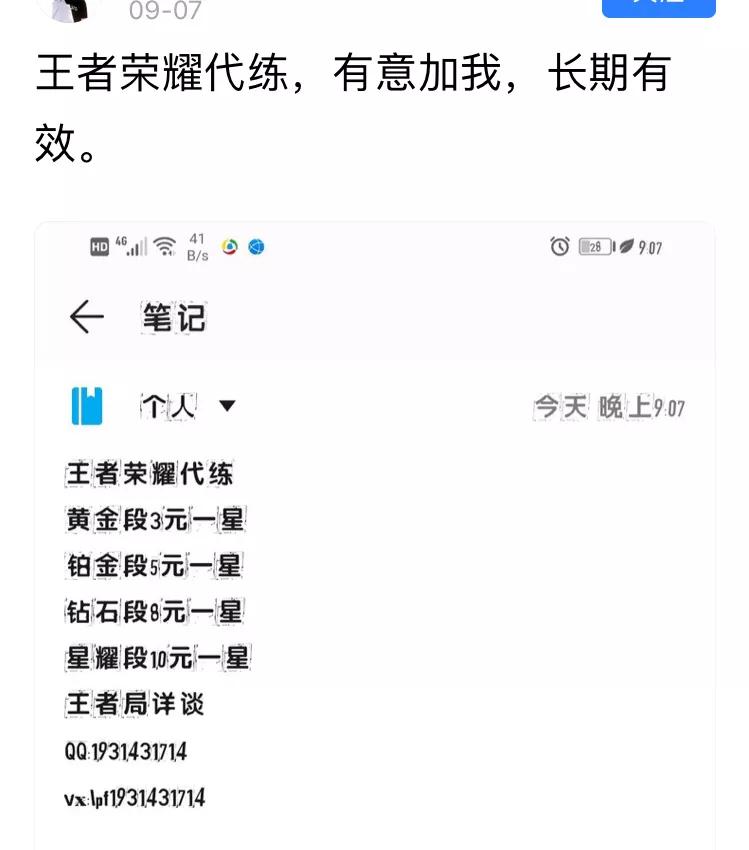
Task: Click the blue follow button at top right
Action: click(x=659, y=7)
